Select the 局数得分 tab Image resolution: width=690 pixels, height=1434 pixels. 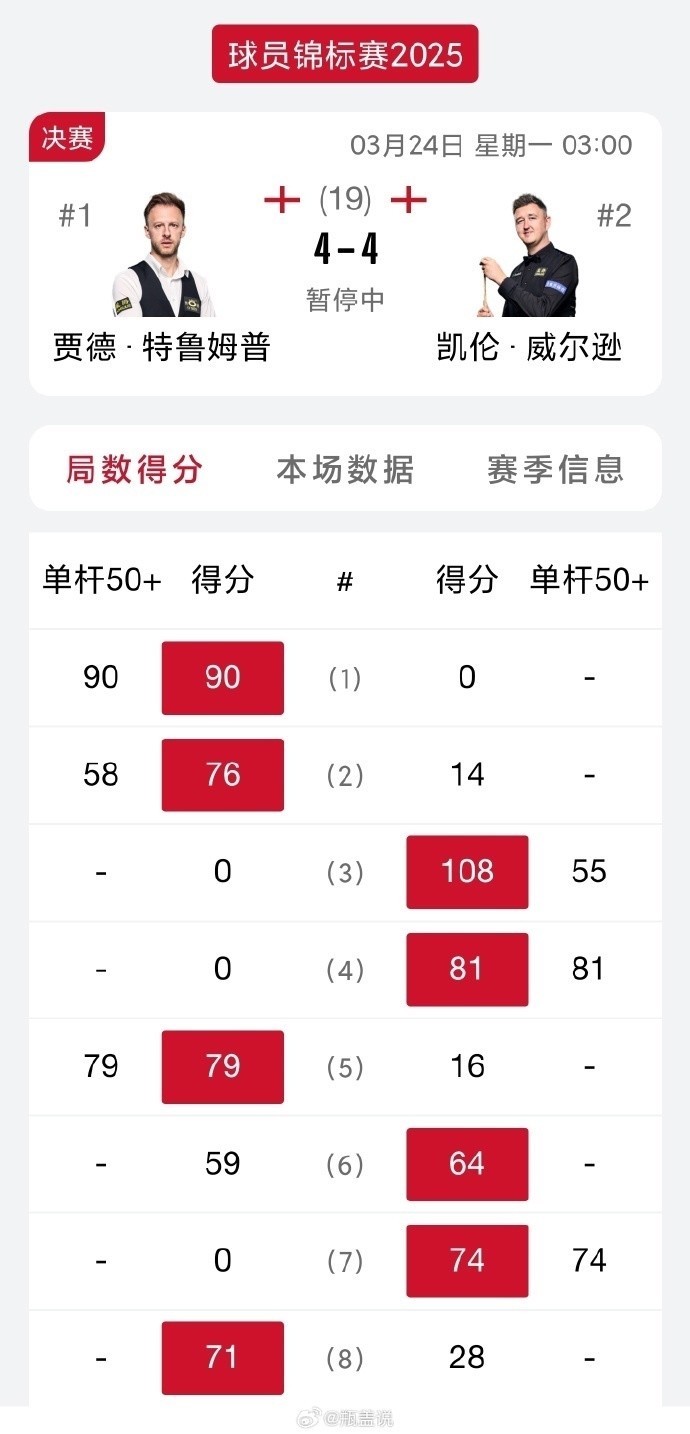click(135, 469)
